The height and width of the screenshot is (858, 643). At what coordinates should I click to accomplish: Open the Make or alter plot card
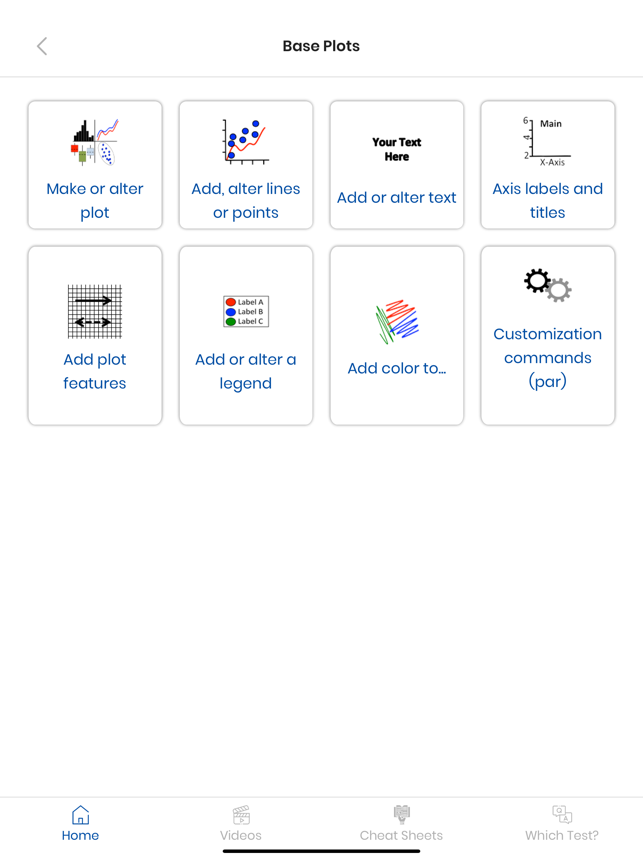(95, 165)
